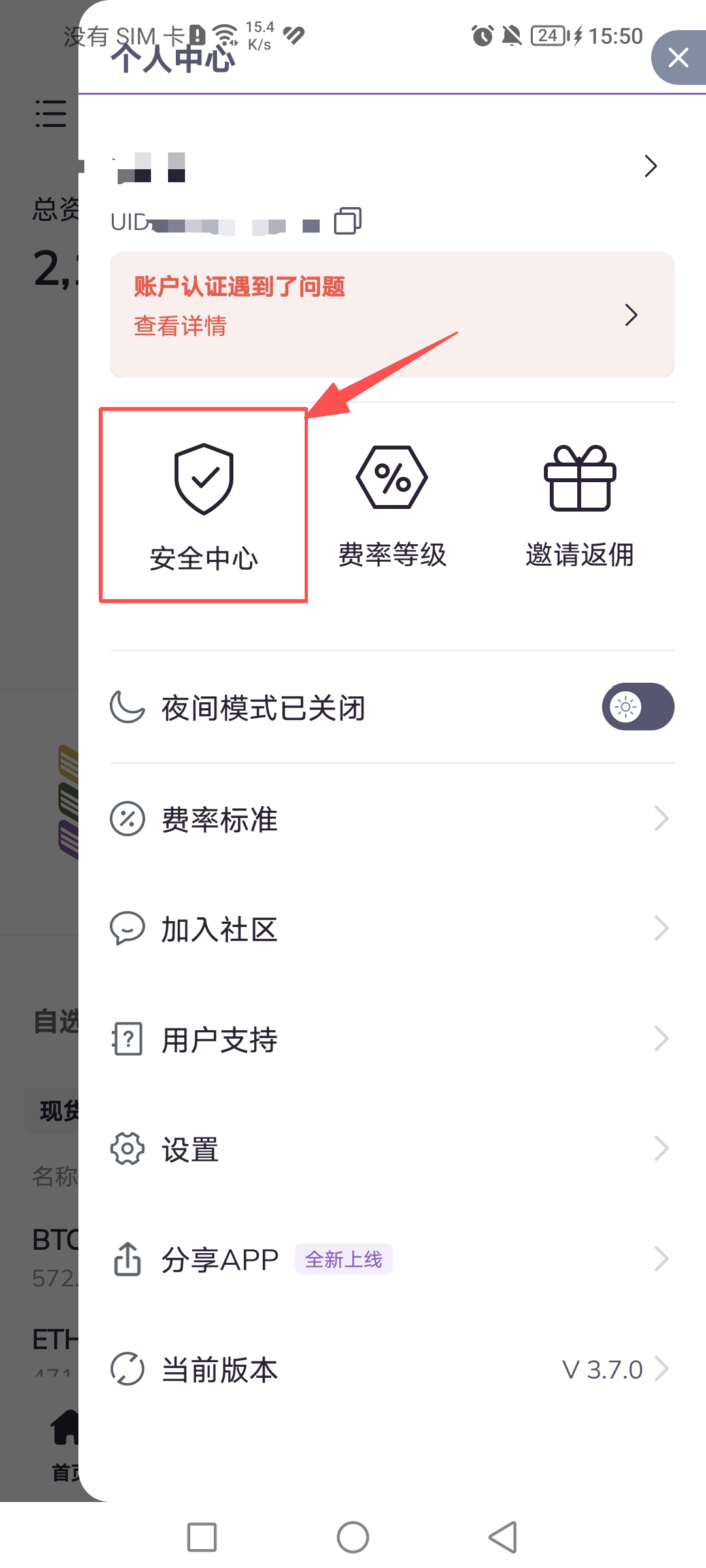Check 当前版本 V 3.7.0
Screen dimensions: 706x1568
pos(392,1369)
